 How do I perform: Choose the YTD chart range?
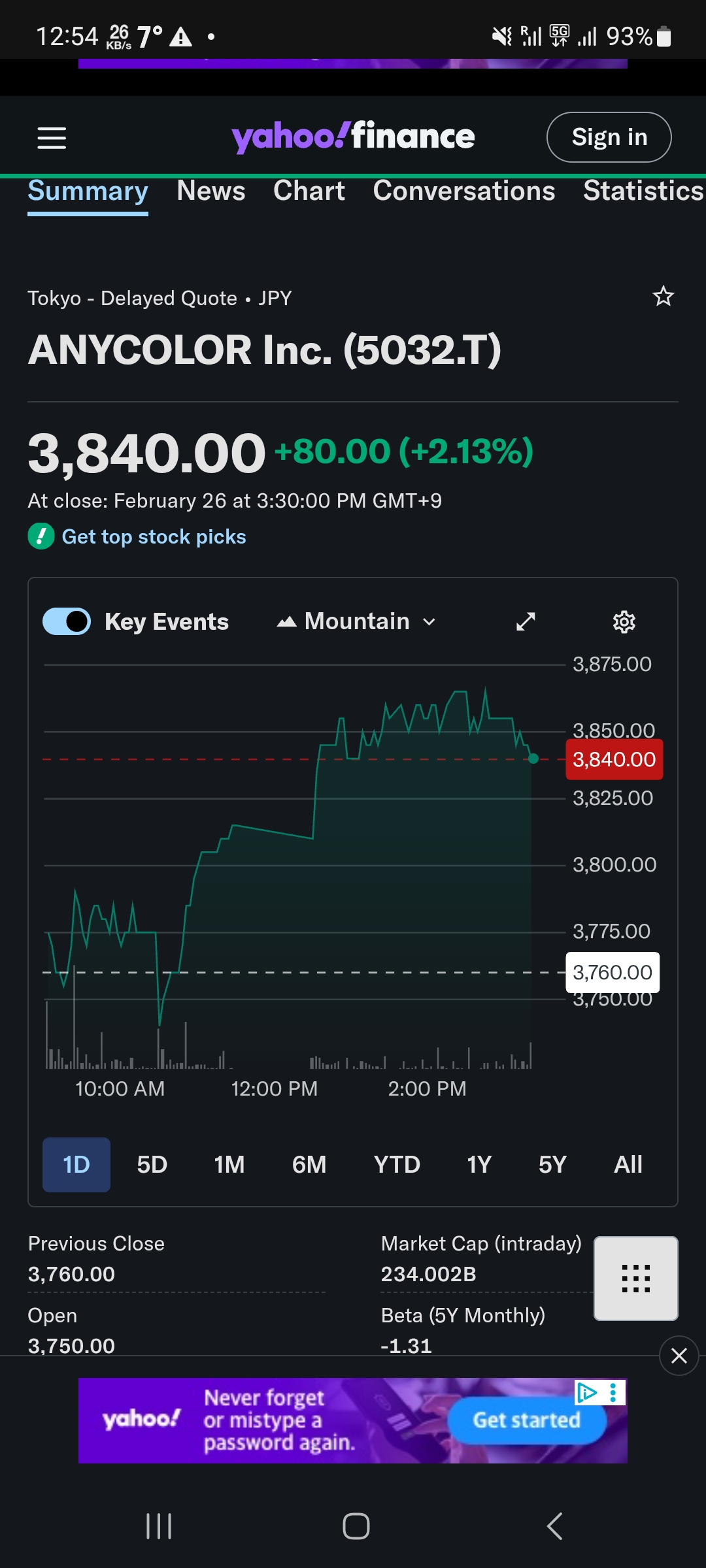coord(397,1164)
